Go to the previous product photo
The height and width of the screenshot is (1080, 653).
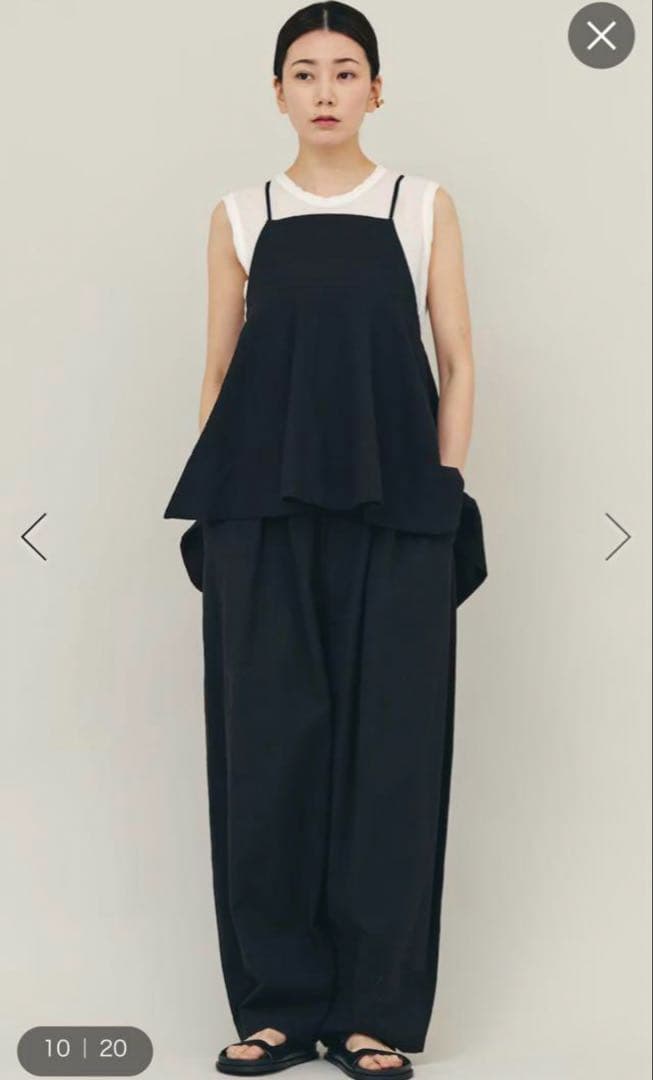(34, 537)
